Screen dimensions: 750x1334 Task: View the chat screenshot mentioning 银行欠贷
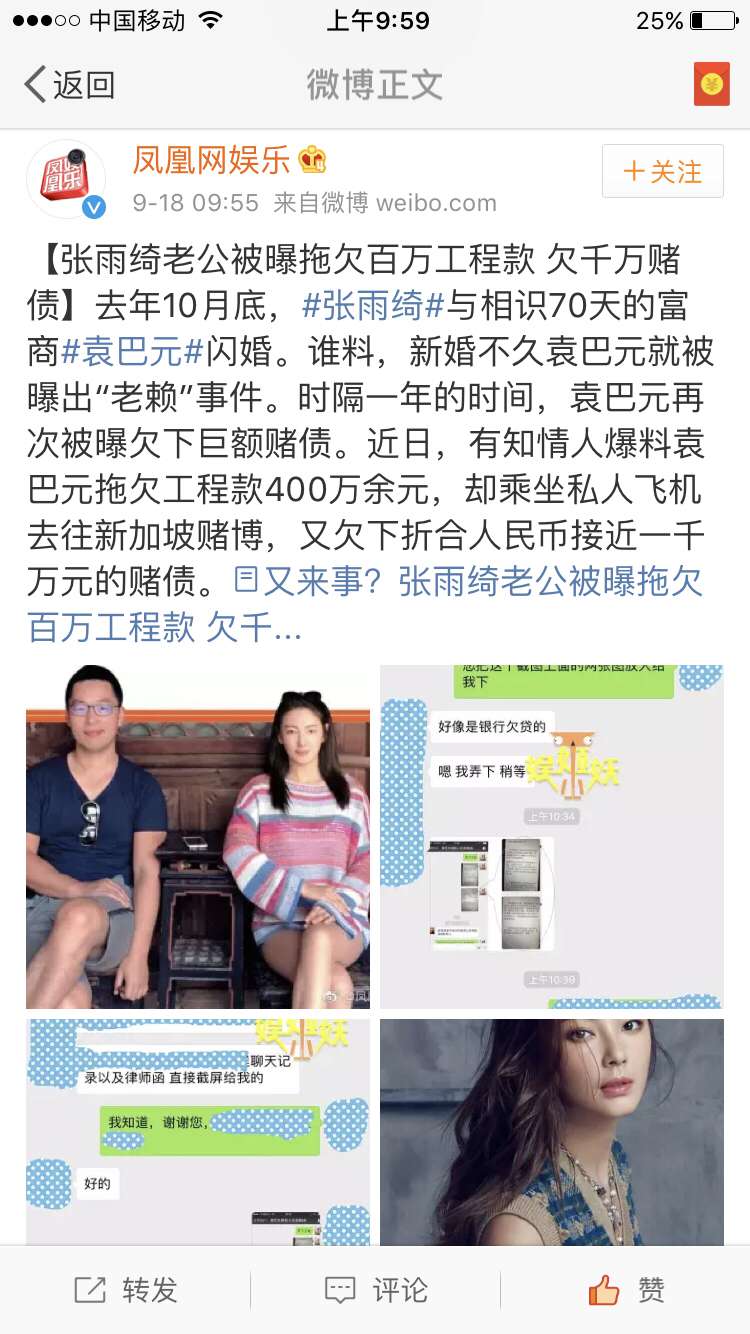(551, 836)
